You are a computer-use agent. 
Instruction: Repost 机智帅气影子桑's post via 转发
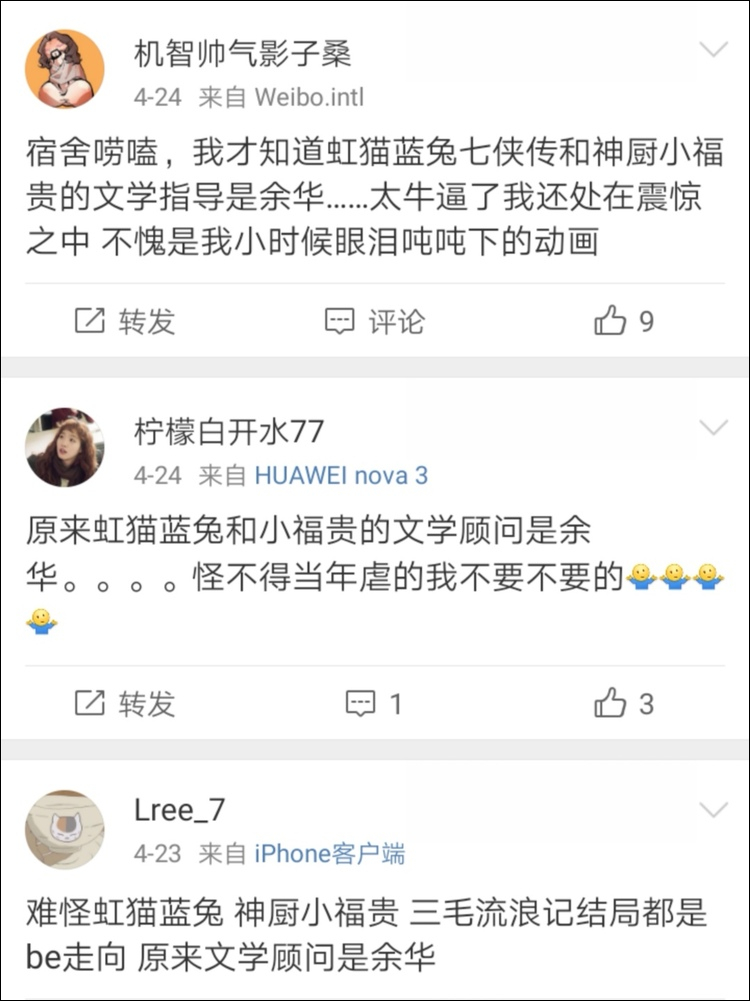tap(125, 321)
